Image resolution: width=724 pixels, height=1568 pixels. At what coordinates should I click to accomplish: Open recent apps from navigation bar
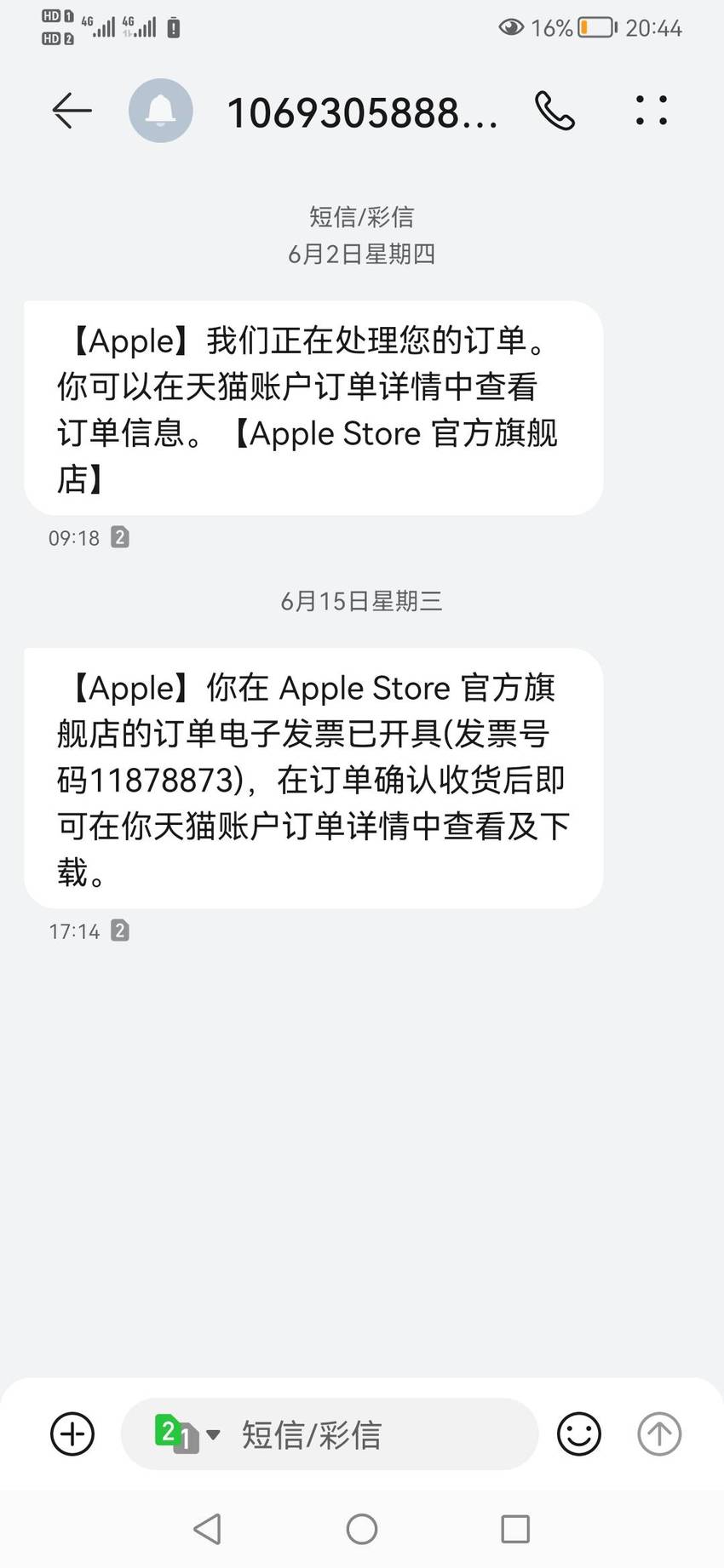[515, 1529]
